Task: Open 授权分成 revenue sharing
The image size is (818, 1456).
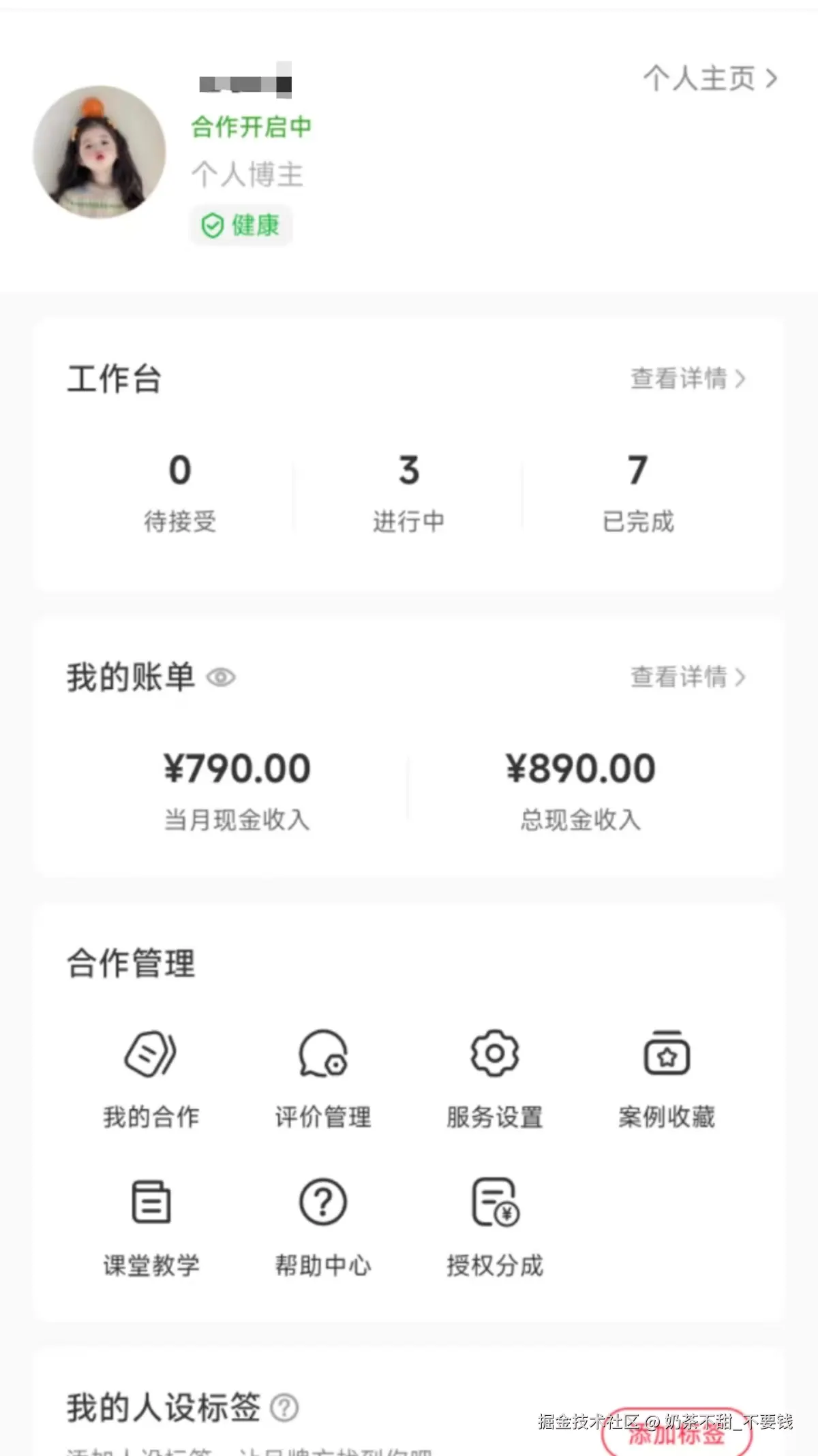Action: (x=495, y=1226)
